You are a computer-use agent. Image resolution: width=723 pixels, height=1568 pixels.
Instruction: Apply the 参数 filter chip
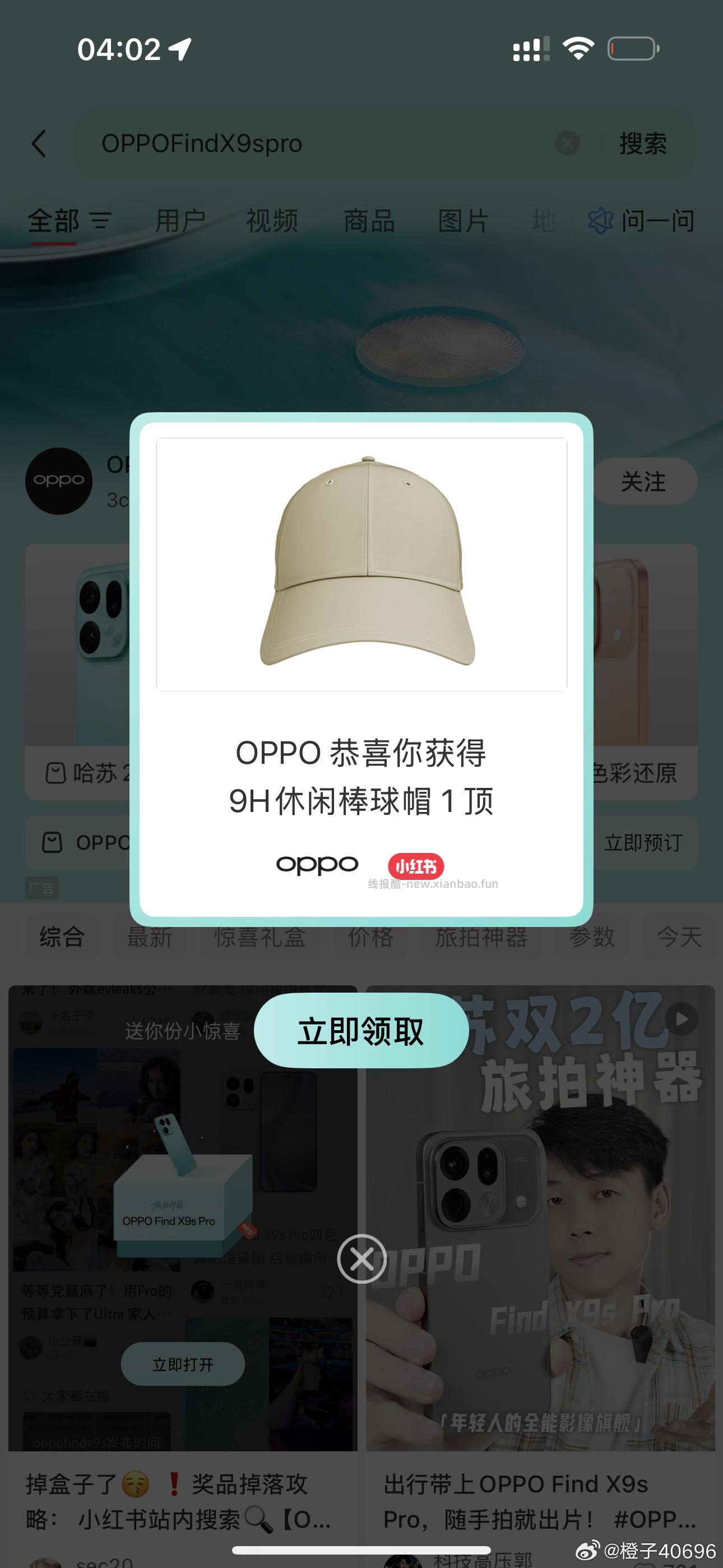pos(591,936)
